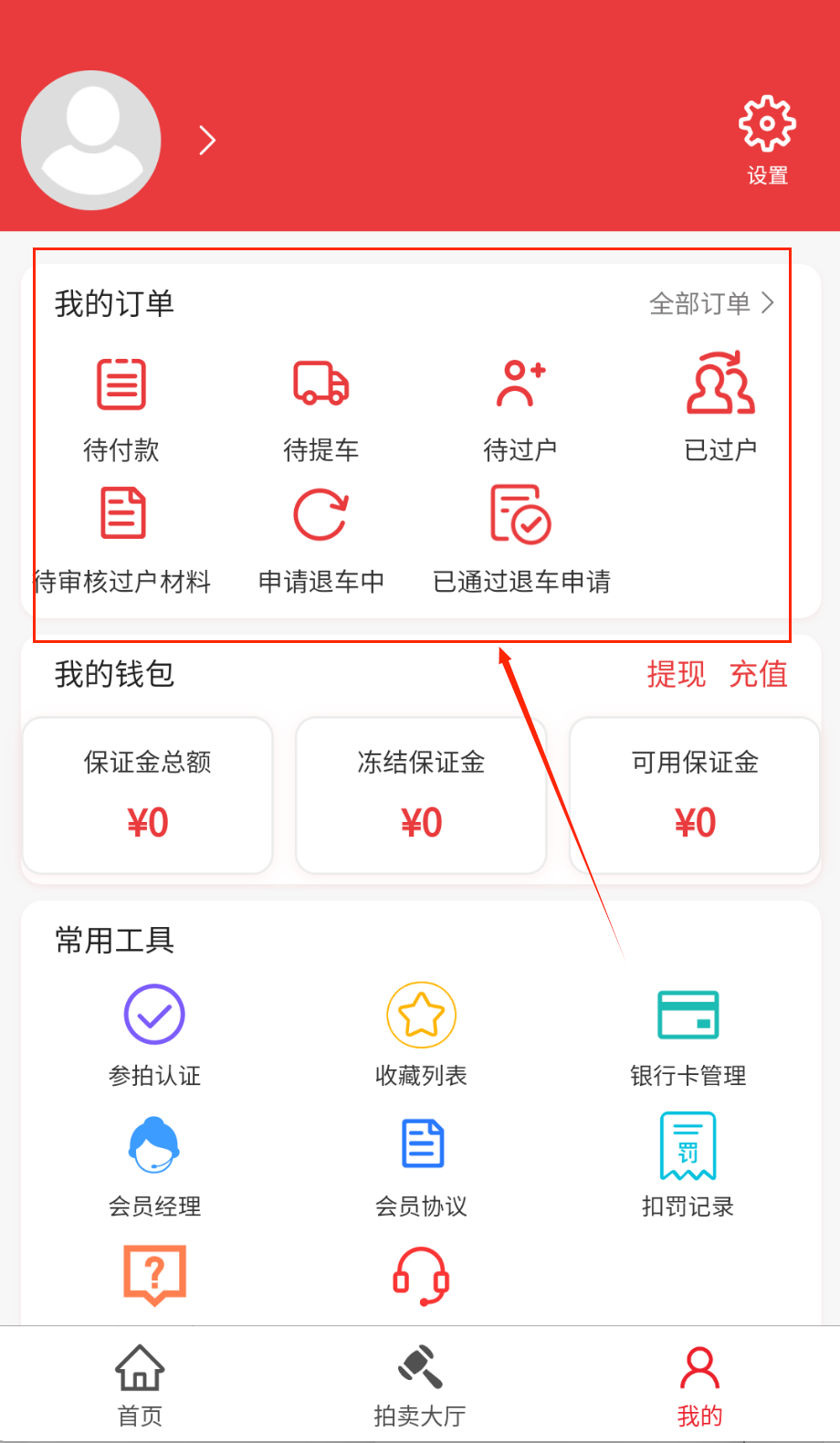
Task: View 已通过退车申请 orders
Action: coord(521,541)
